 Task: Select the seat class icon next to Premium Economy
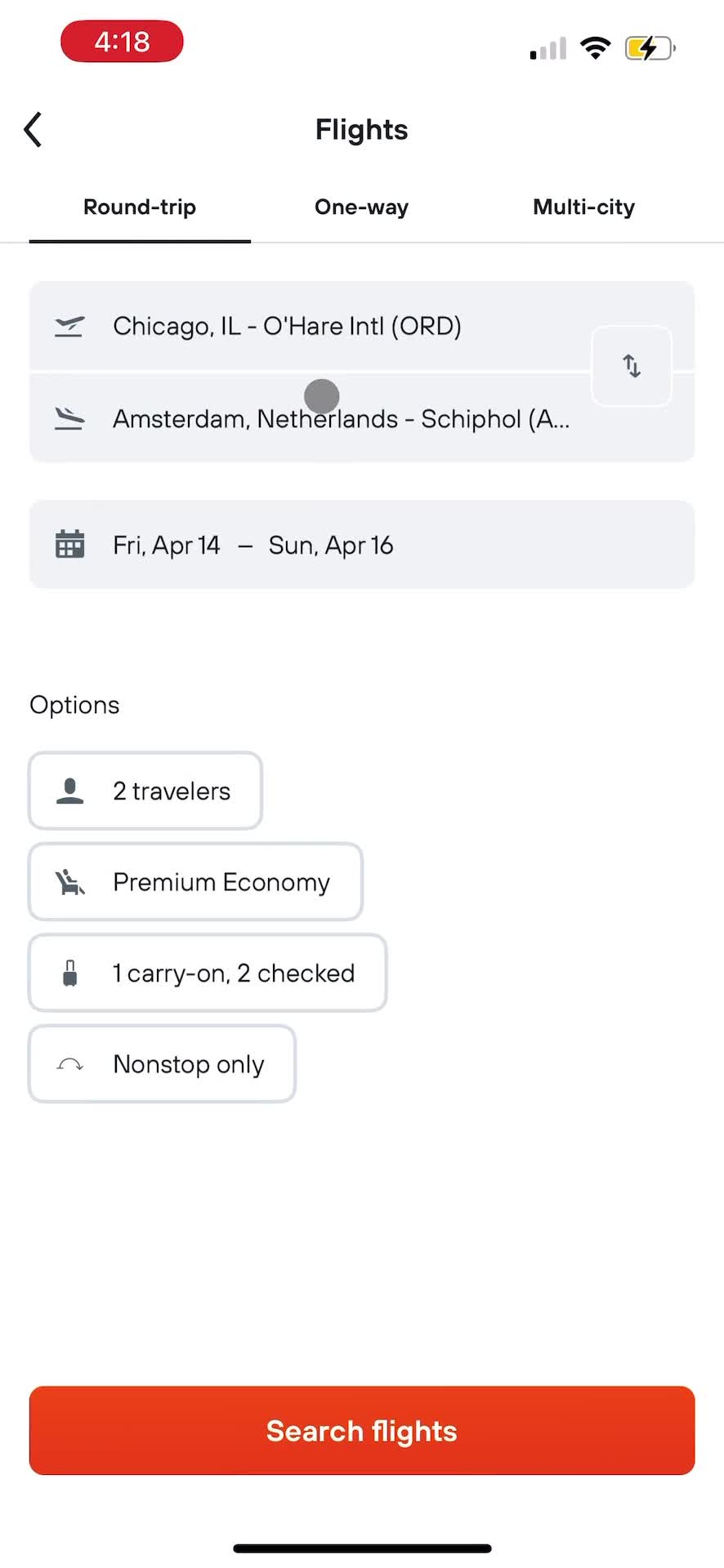click(x=70, y=882)
